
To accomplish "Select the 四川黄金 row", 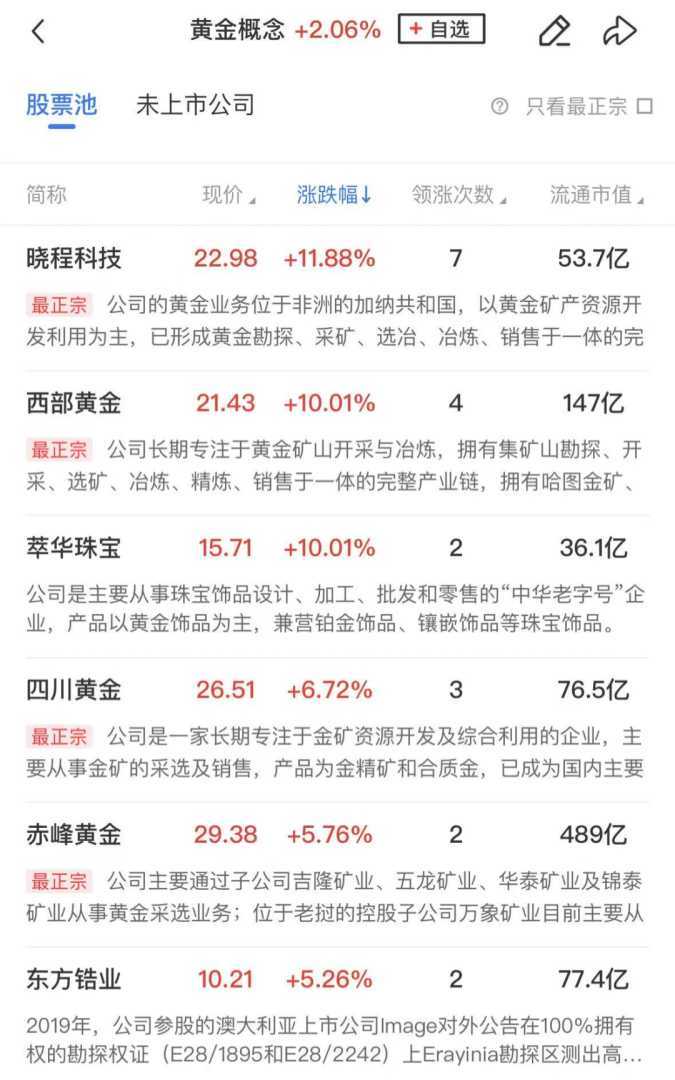I will click(x=74, y=690).
